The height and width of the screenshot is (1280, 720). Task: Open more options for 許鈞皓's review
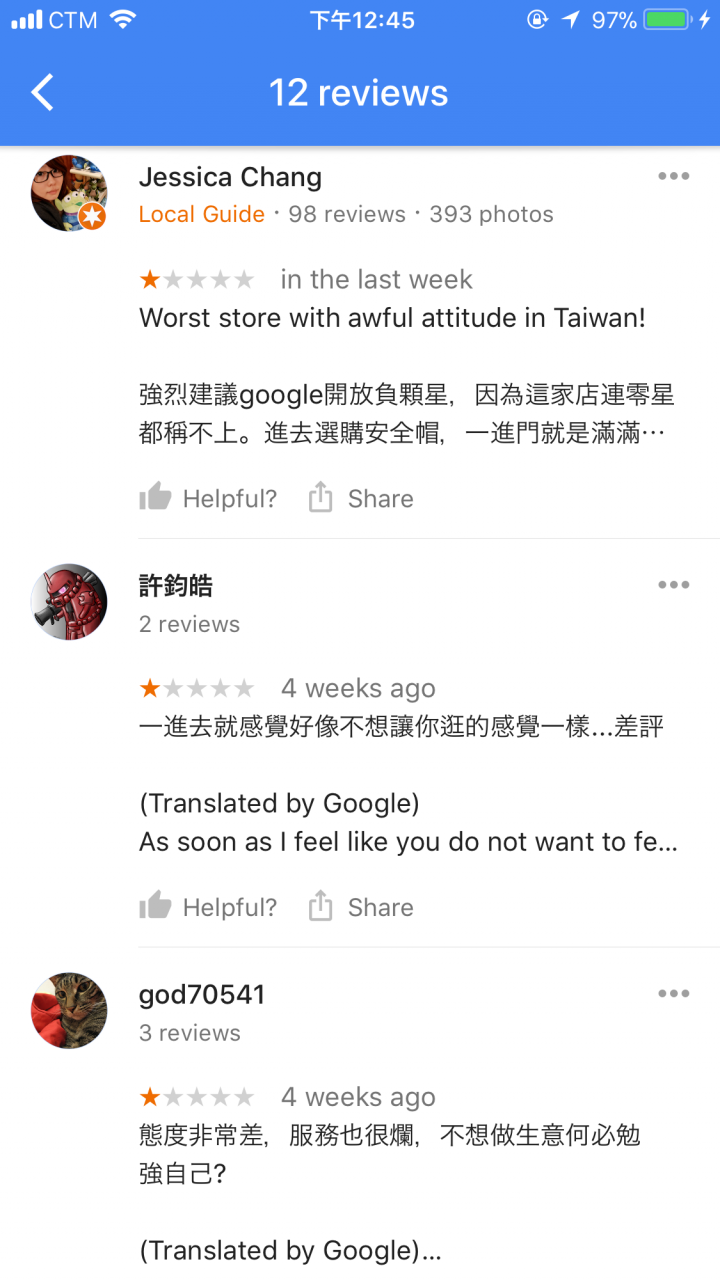click(x=673, y=585)
